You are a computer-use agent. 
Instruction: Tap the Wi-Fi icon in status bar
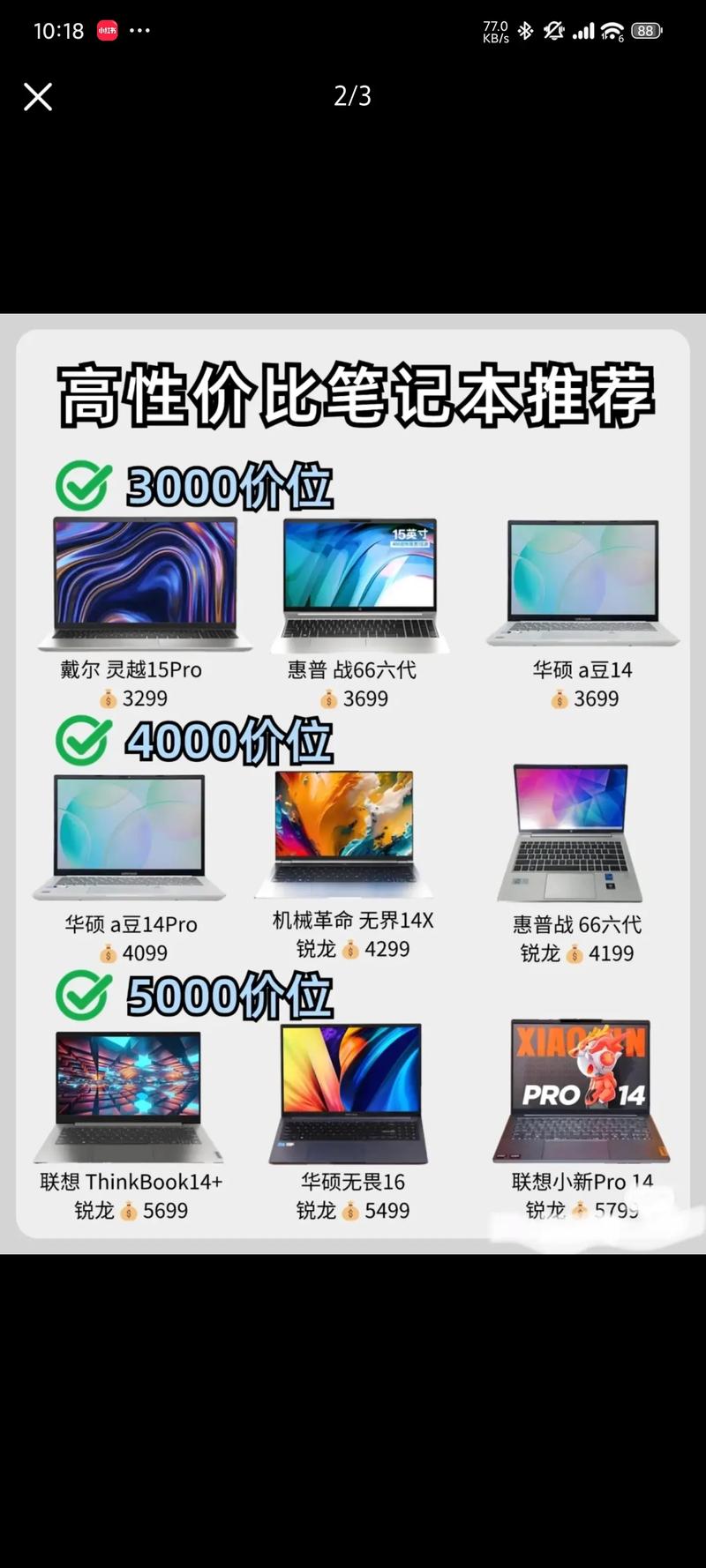[x=612, y=30]
